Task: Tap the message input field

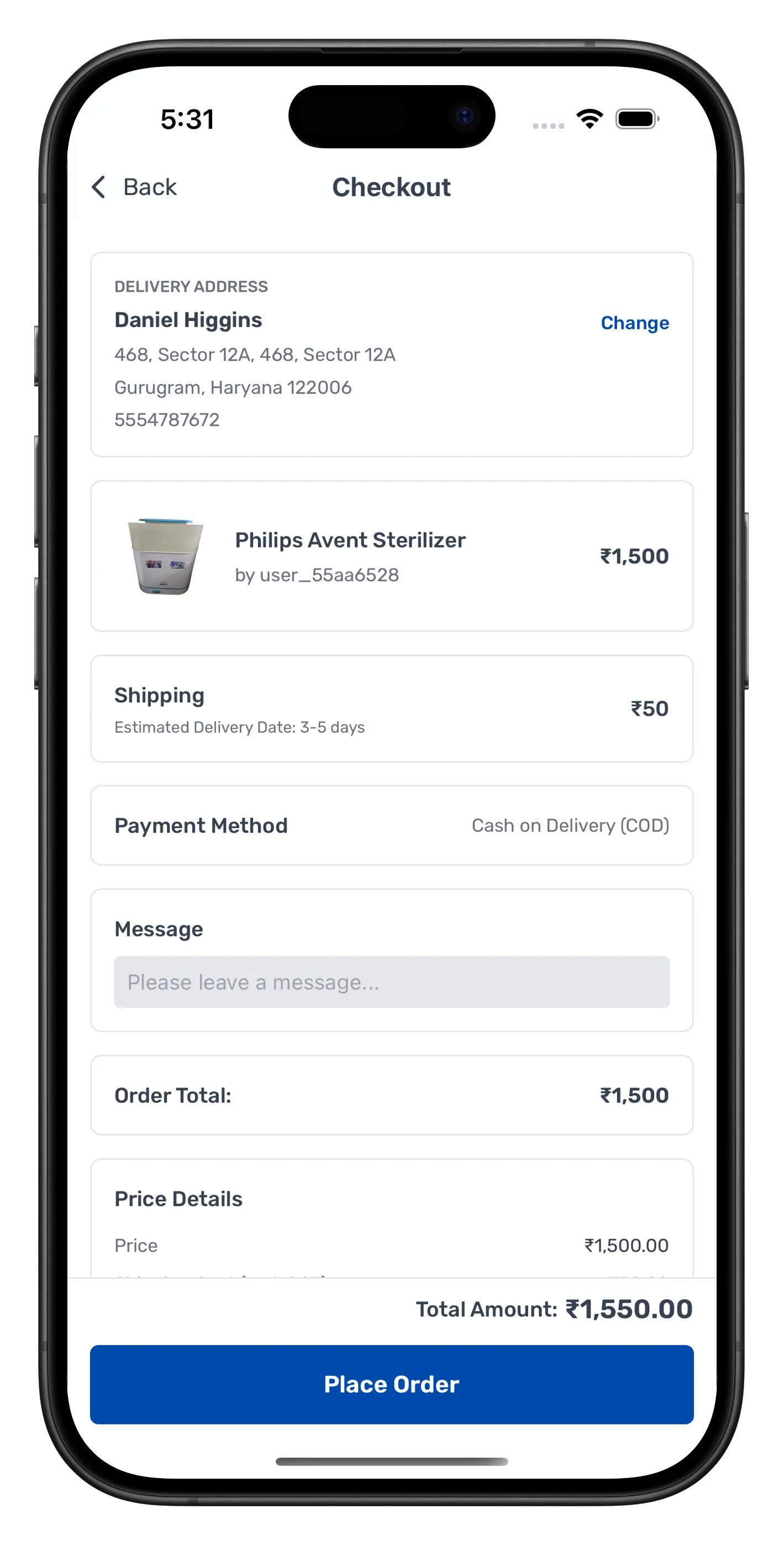Action: 391,982
